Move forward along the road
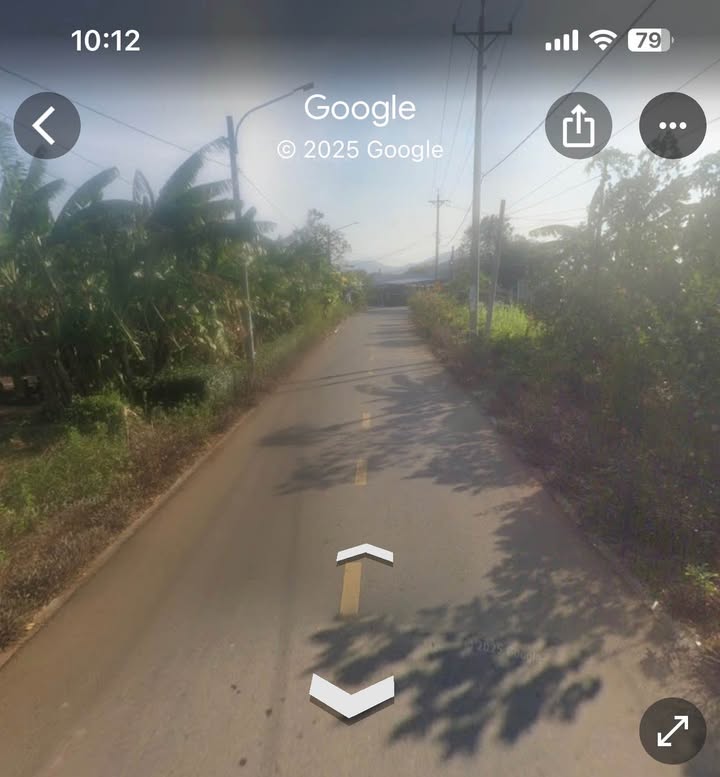 [x=364, y=553]
